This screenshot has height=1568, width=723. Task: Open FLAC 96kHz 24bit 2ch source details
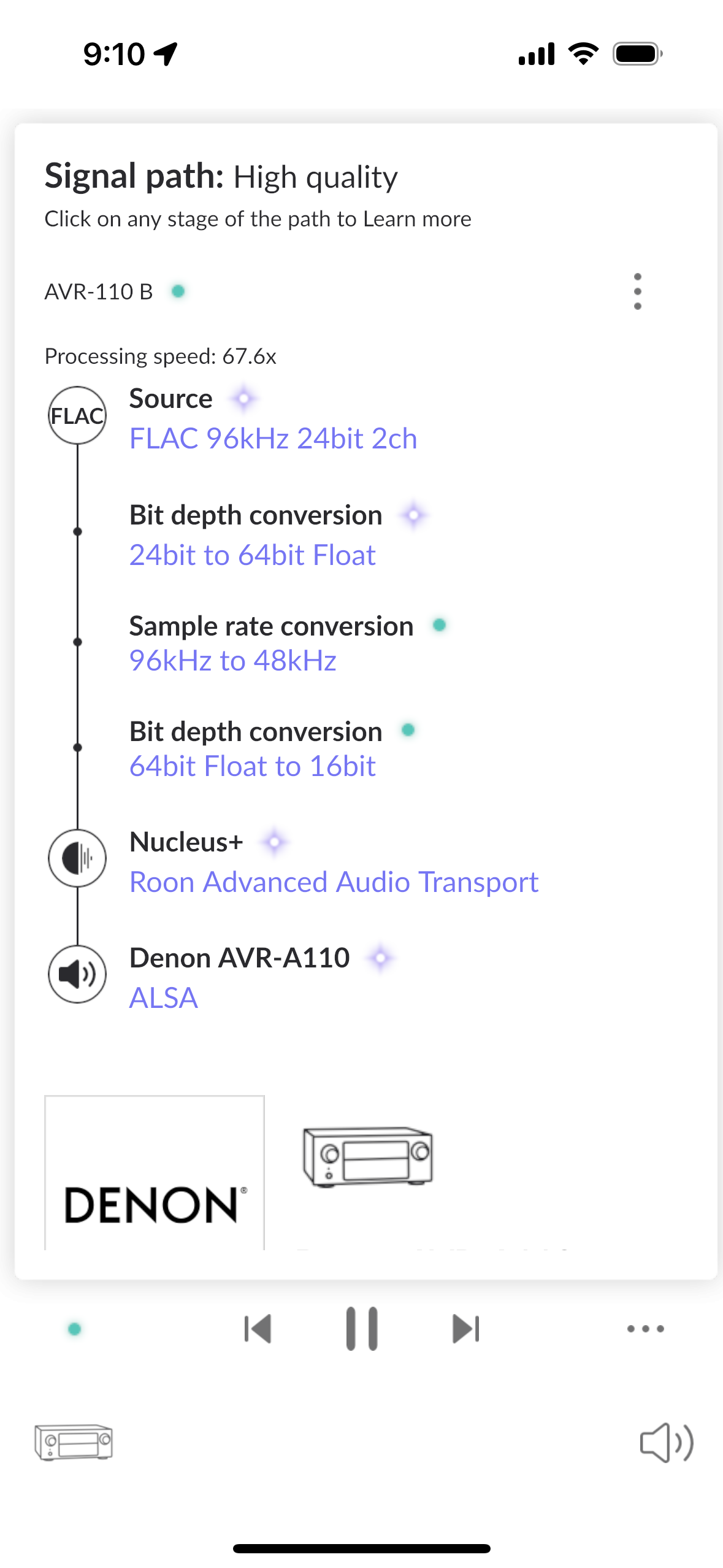point(273,439)
